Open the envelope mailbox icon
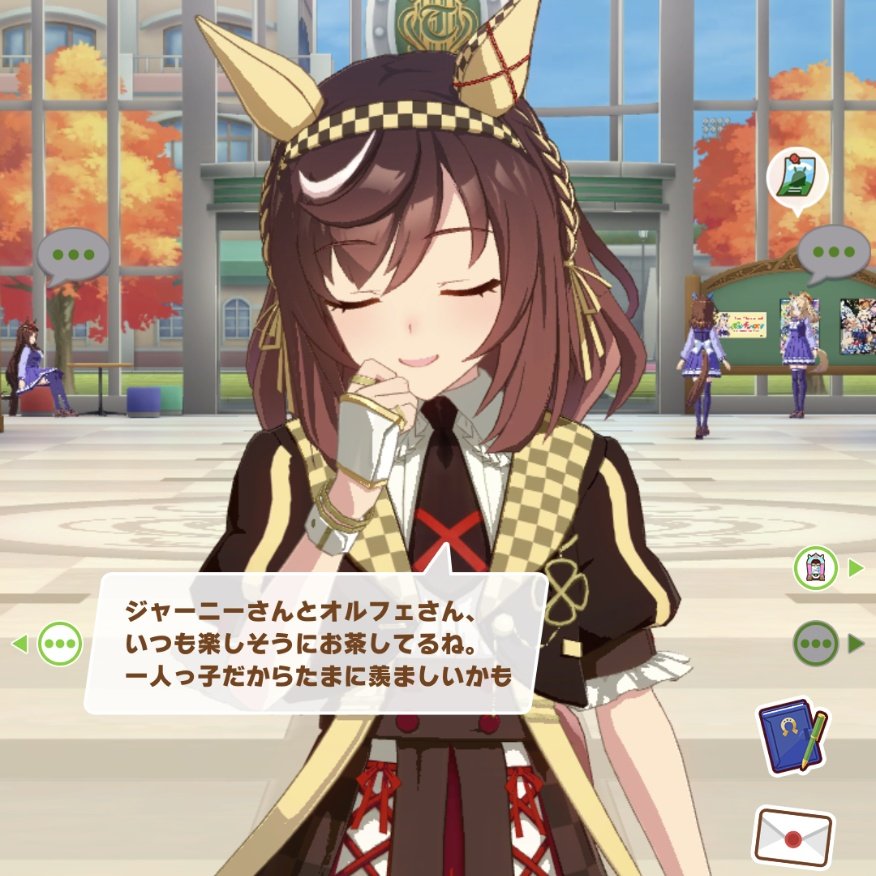Viewport: 876px width, 876px height. pyautogui.click(x=792, y=838)
